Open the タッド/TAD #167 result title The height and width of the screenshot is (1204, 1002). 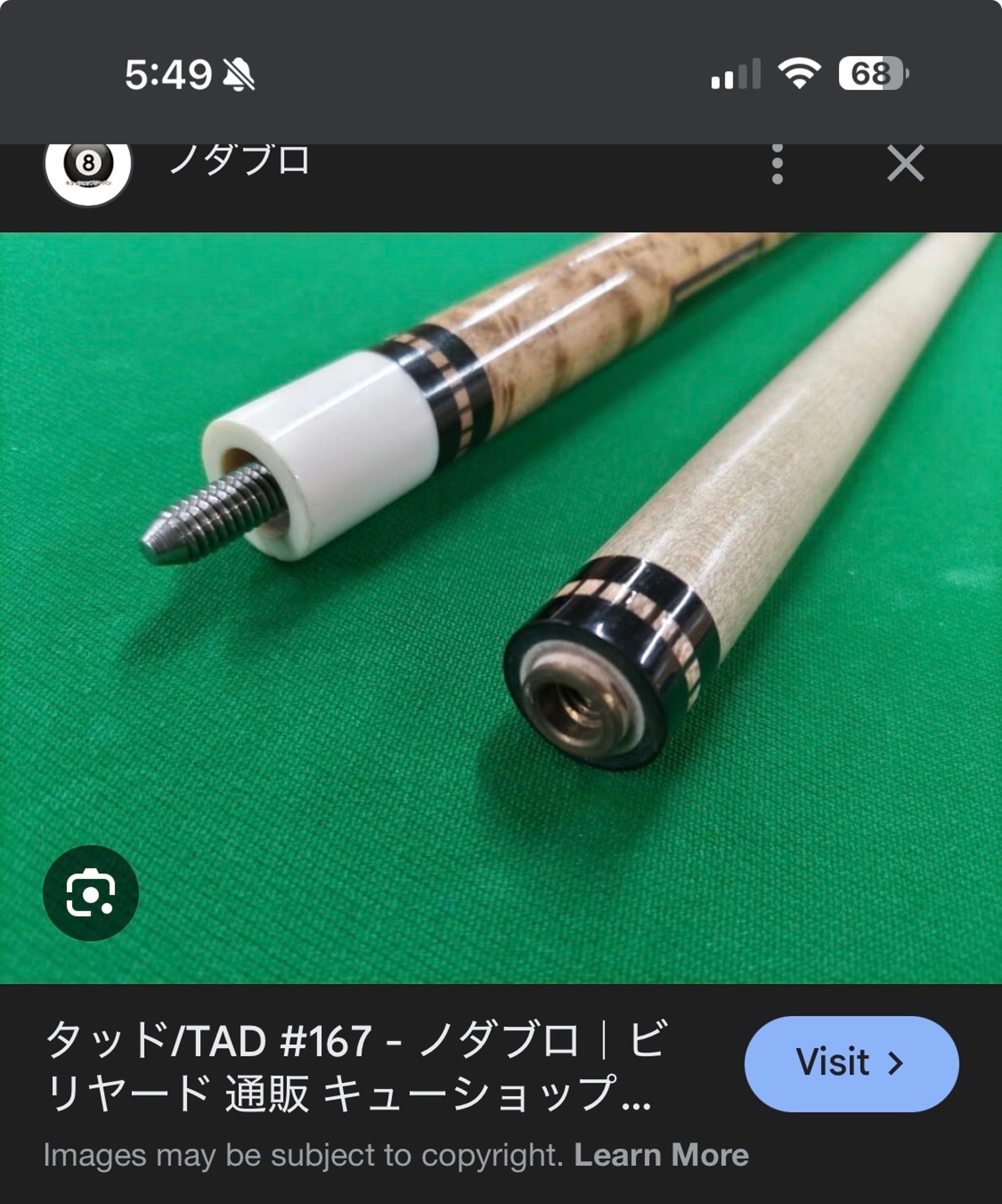(356, 1066)
